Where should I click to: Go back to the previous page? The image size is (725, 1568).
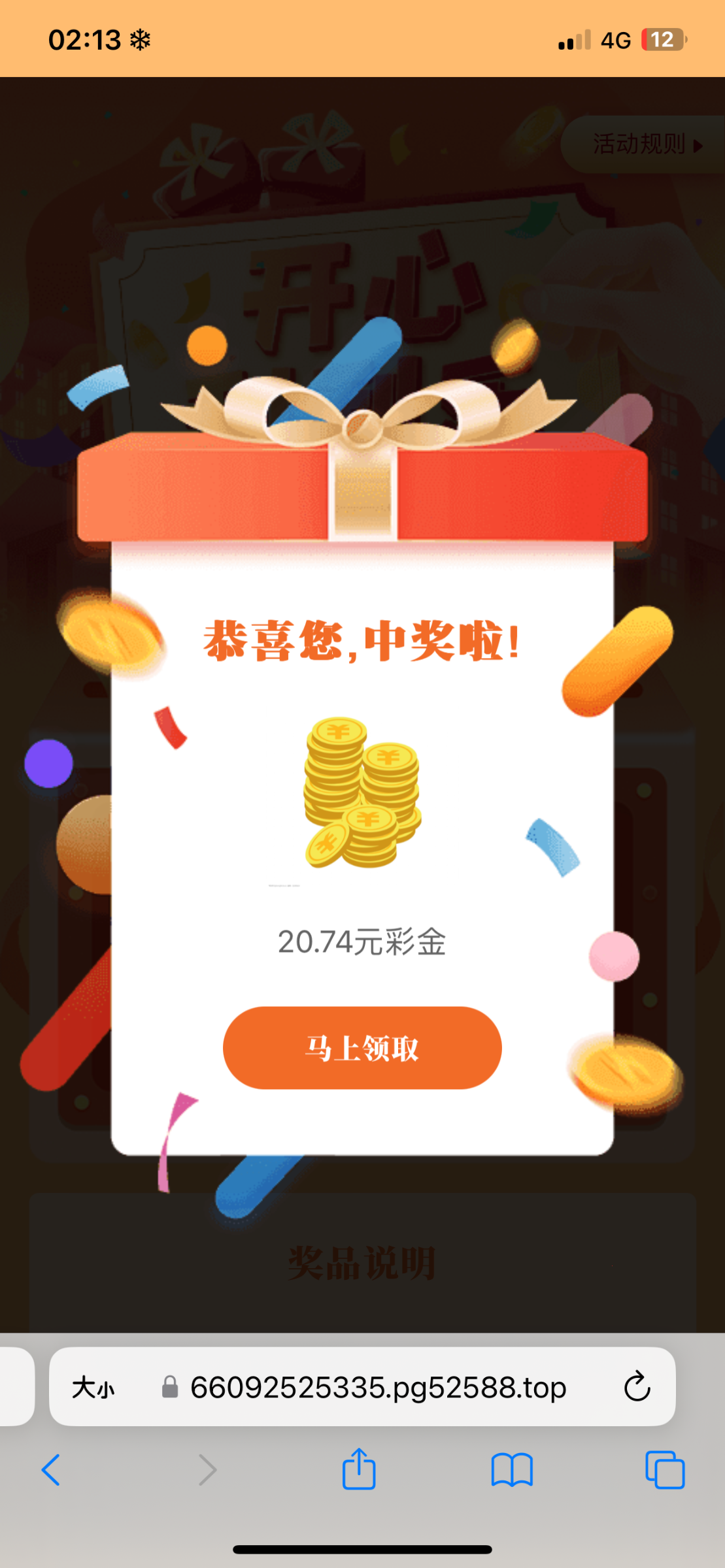(51, 1470)
